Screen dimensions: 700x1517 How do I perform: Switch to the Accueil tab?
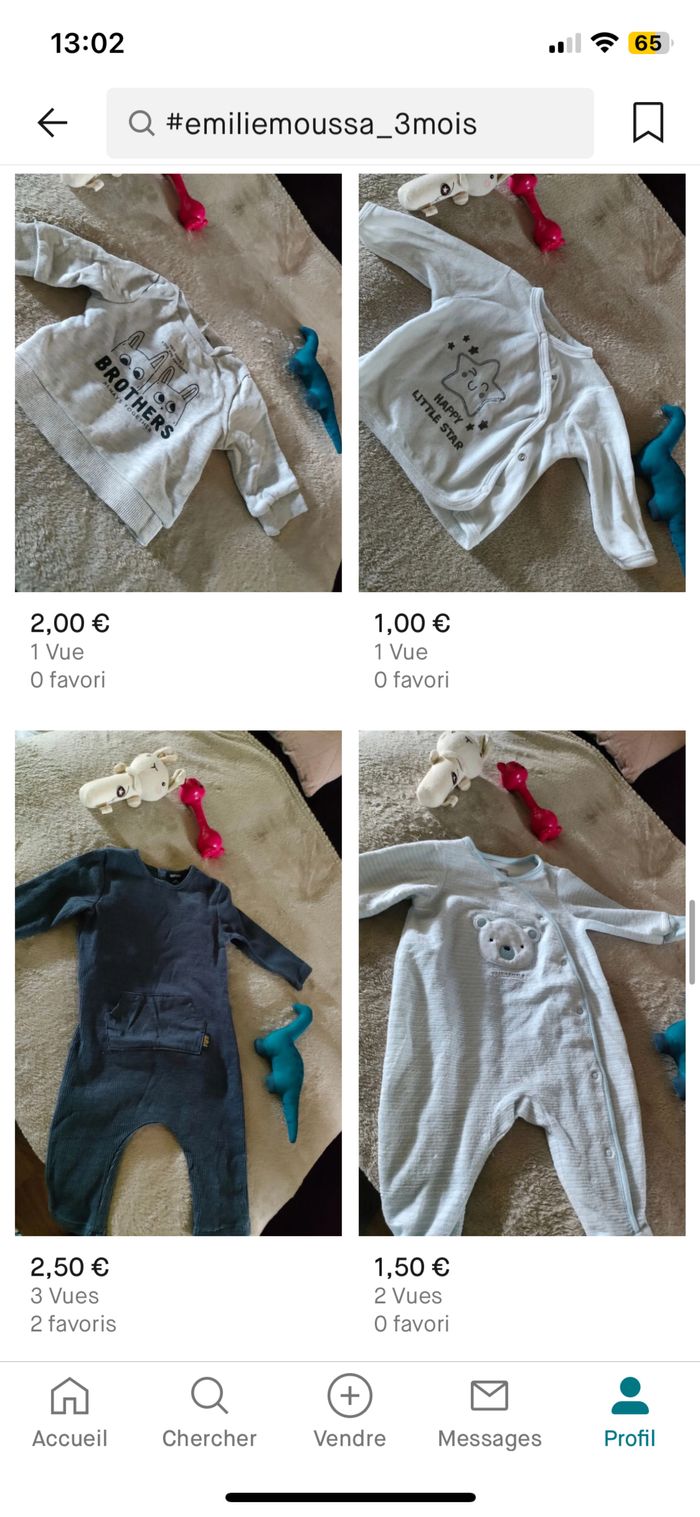pyautogui.click(x=69, y=1412)
